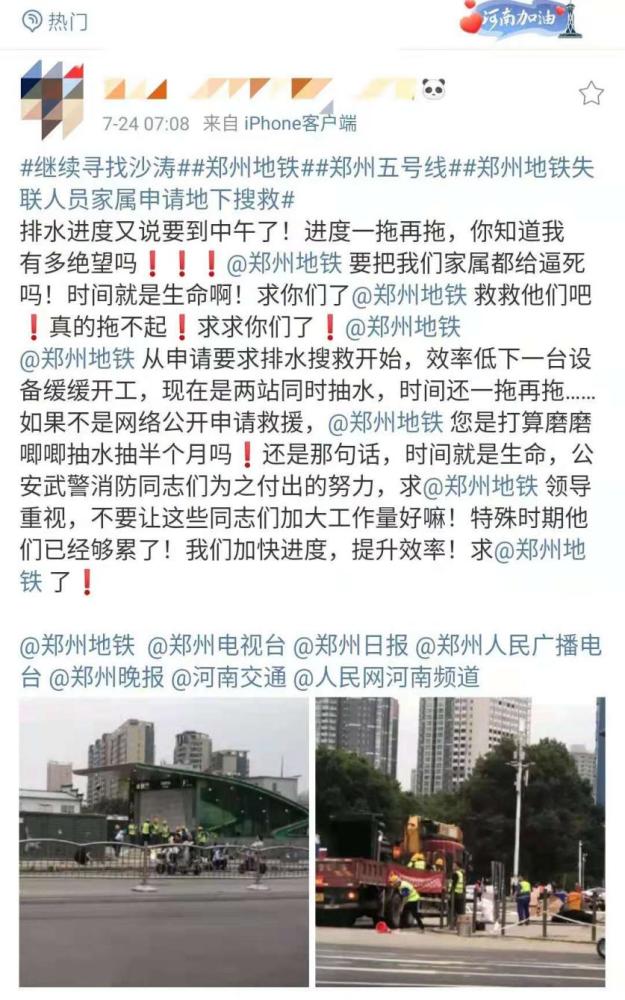View the photo of the crane truck
Screen dimensions: 625x1000
[x=460, y=842]
